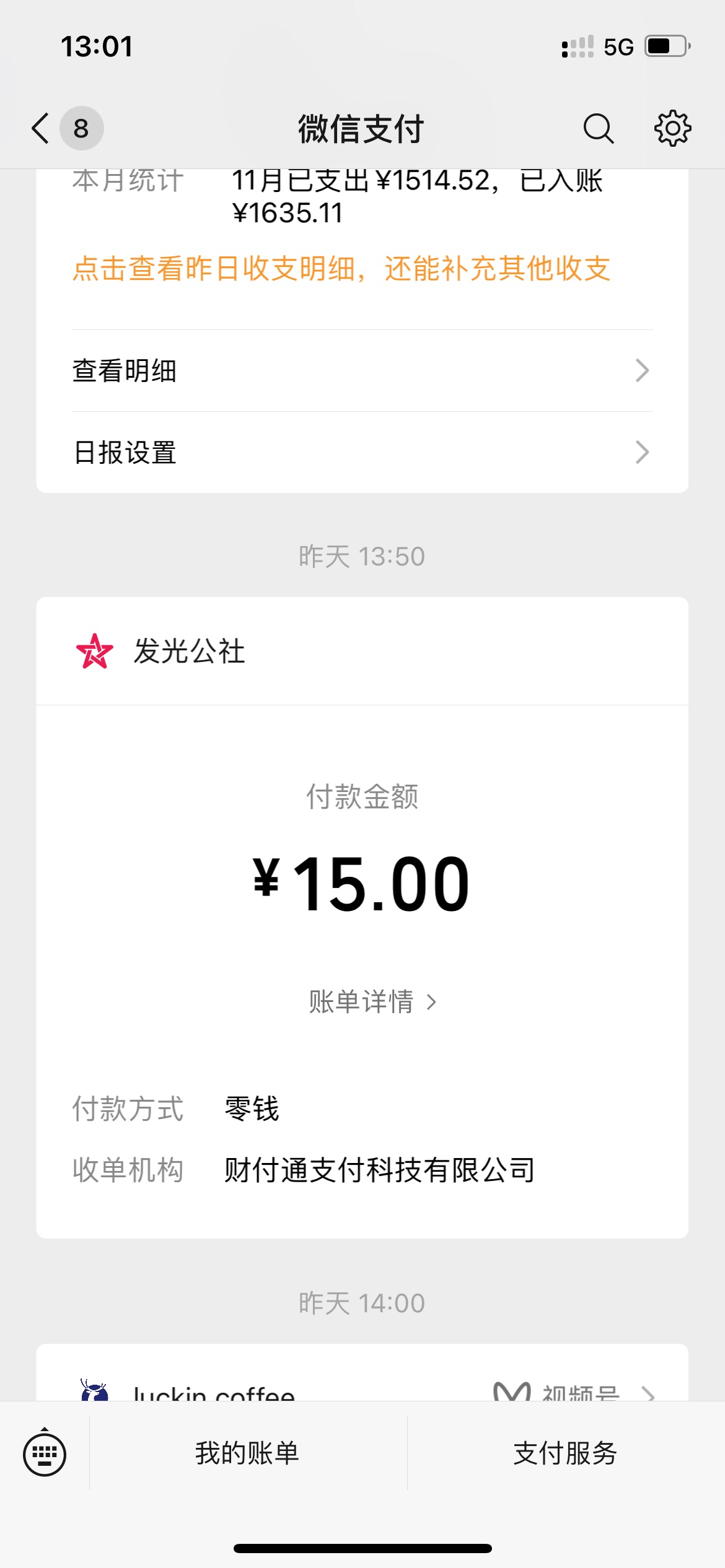Go back to the chat list
The image size is (725, 1568).
click(x=41, y=129)
